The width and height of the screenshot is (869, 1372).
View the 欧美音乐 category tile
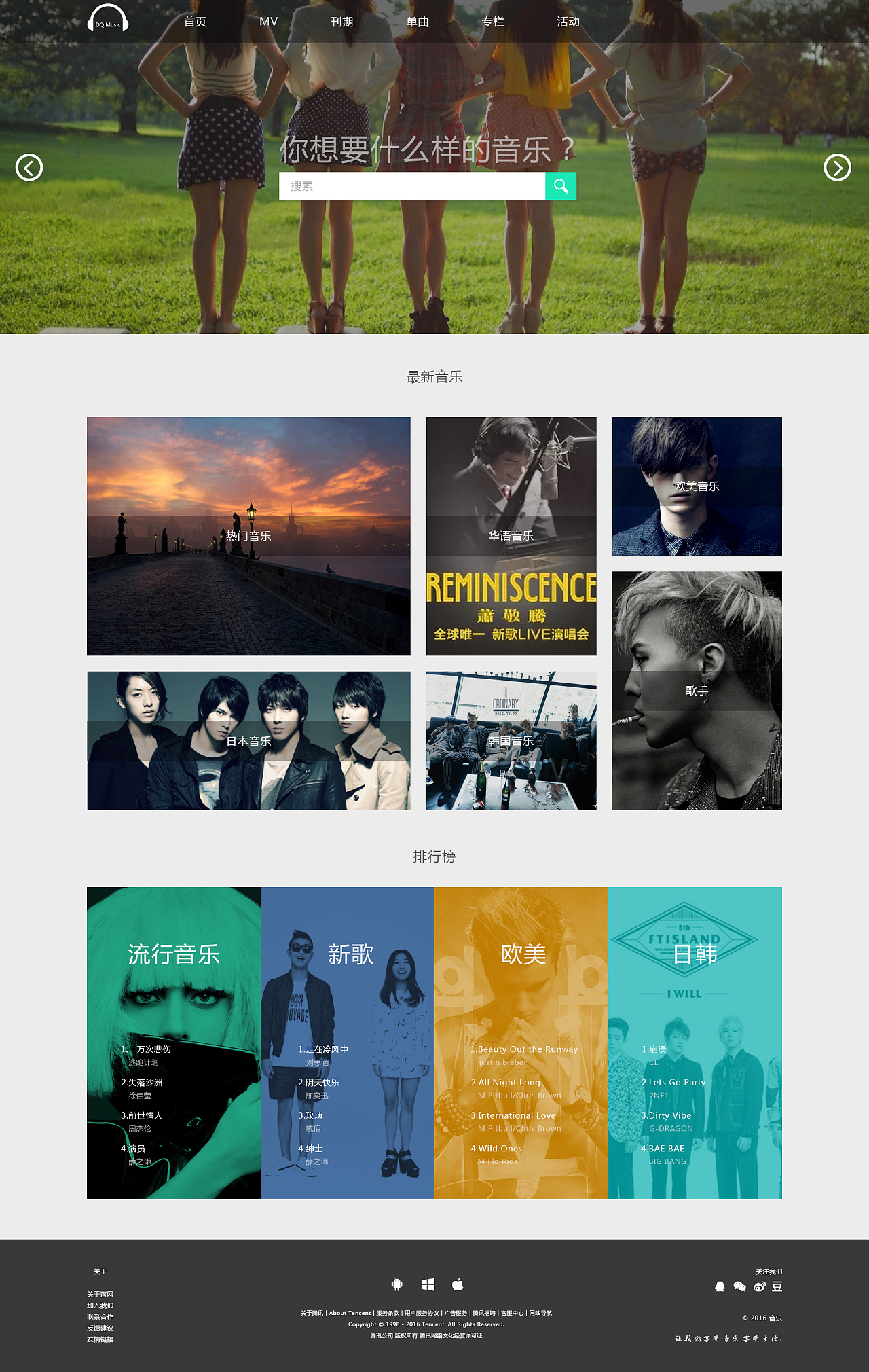pyautogui.click(x=697, y=486)
